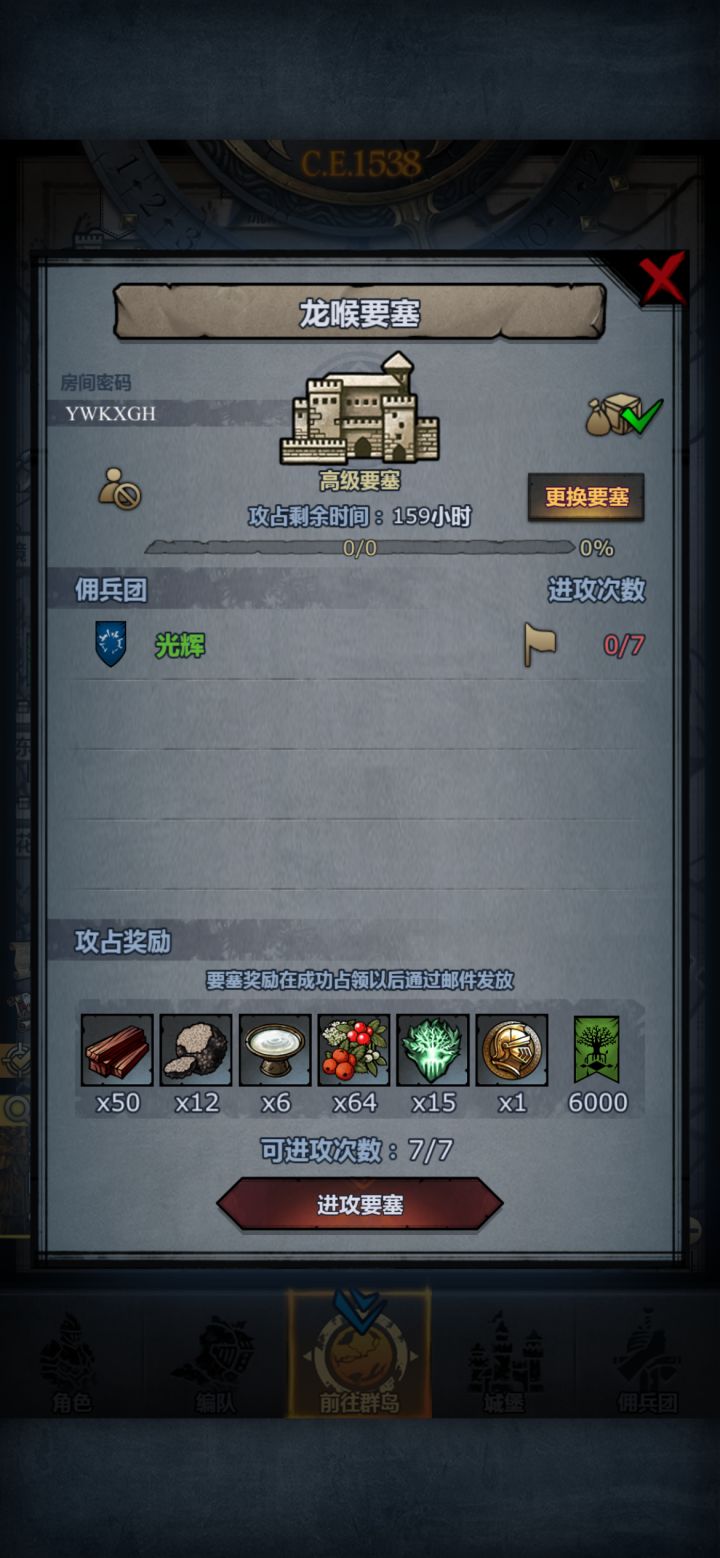Image resolution: width=720 pixels, height=1558 pixels.
Task: Click the yellow flag icon beside 进攻次数
Action: (540, 646)
